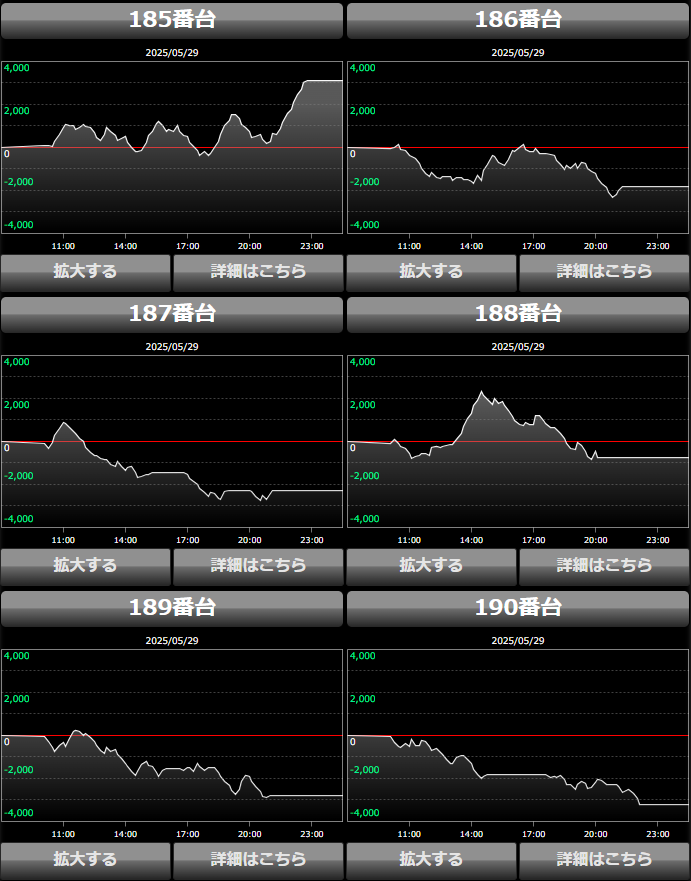This screenshot has width=691, height=881.
Task: Open the 185番台 header
Action: [x=172, y=20]
